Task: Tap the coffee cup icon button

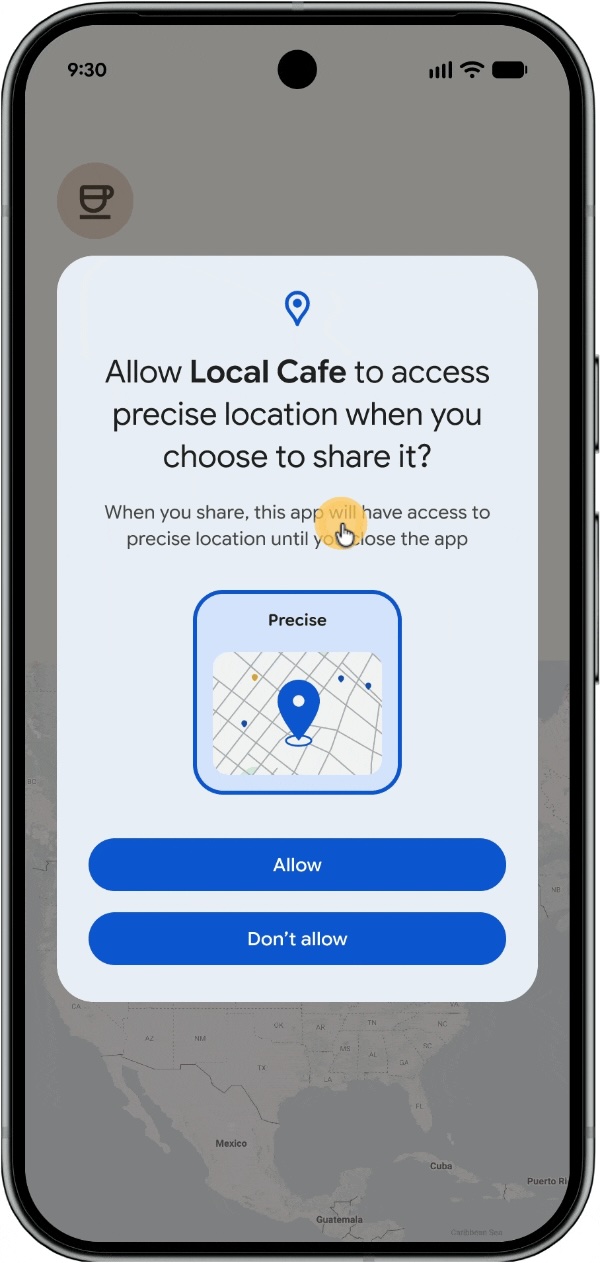Action: tap(95, 201)
